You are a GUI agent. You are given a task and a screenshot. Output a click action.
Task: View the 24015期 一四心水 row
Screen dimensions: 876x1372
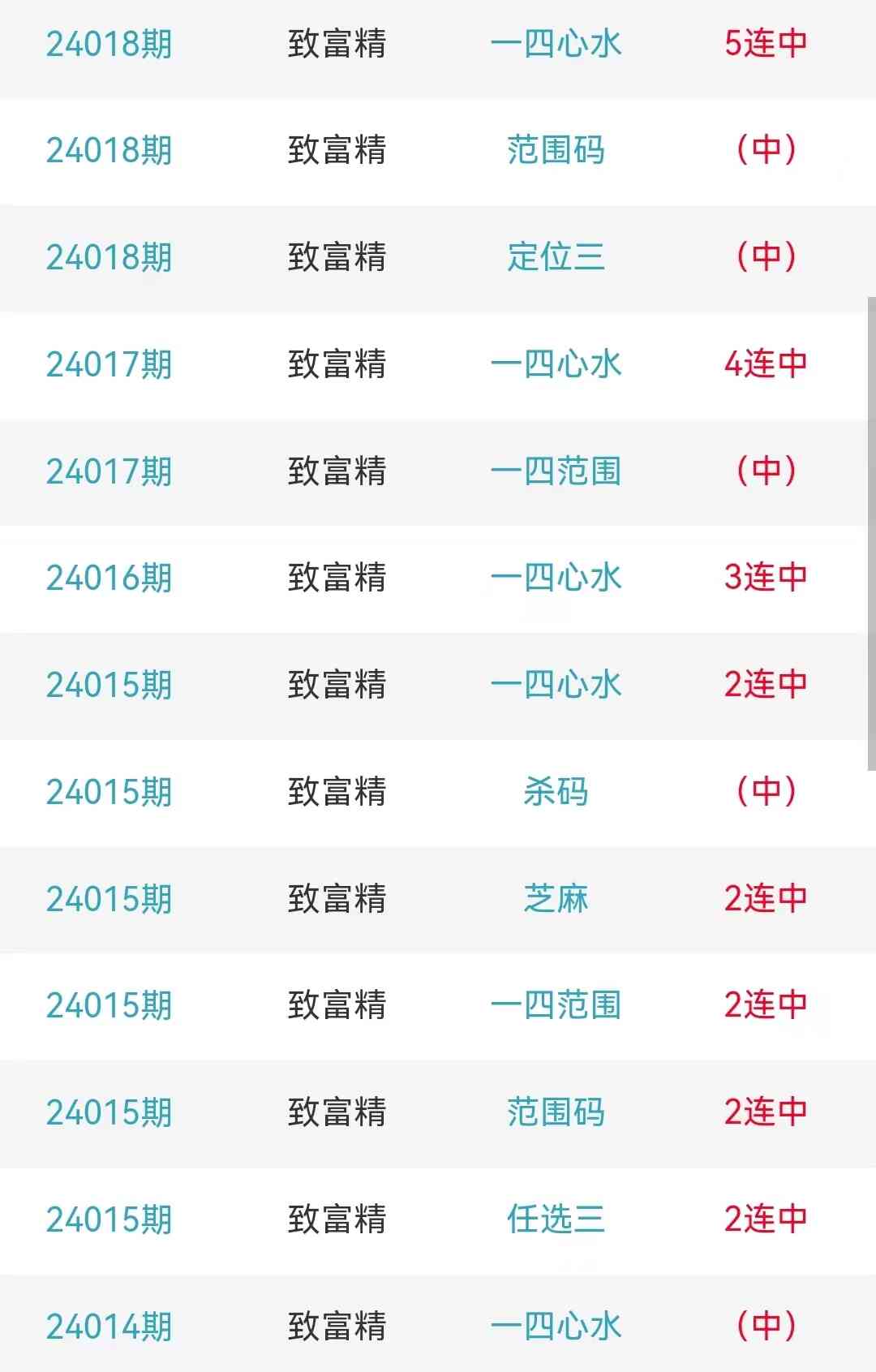coord(556,685)
